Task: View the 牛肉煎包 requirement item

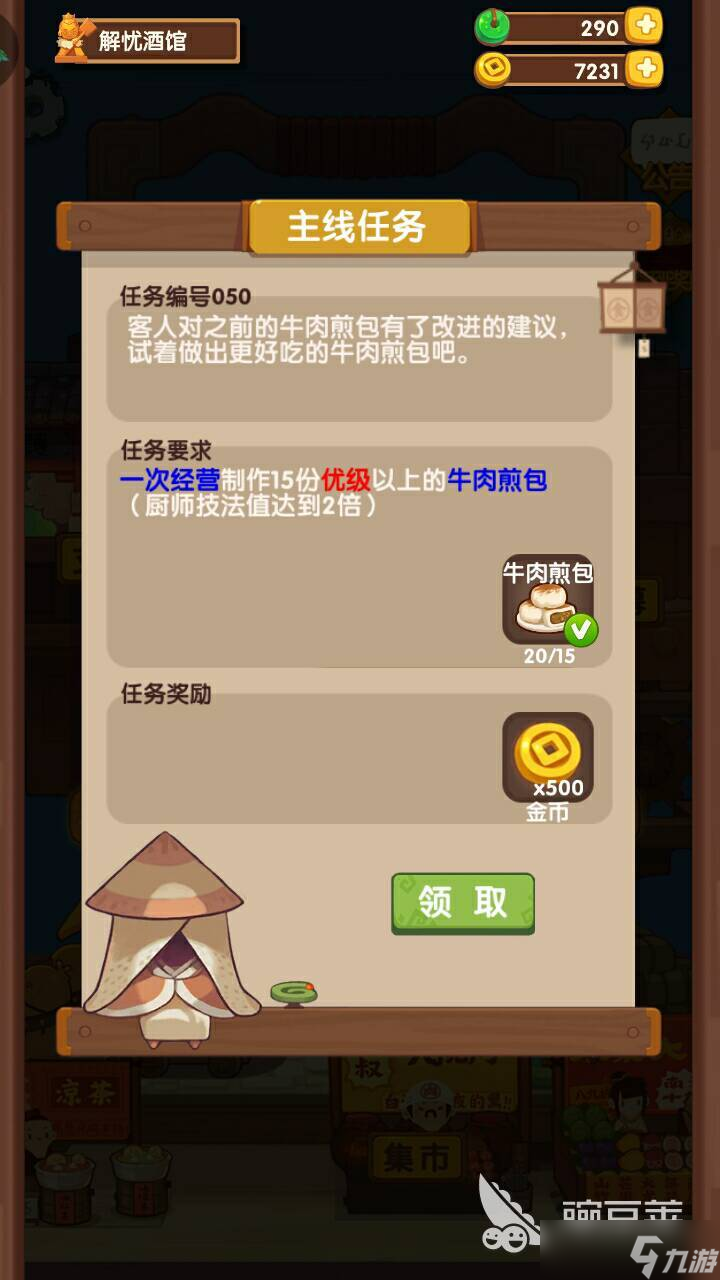Action: pyautogui.click(x=547, y=600)
